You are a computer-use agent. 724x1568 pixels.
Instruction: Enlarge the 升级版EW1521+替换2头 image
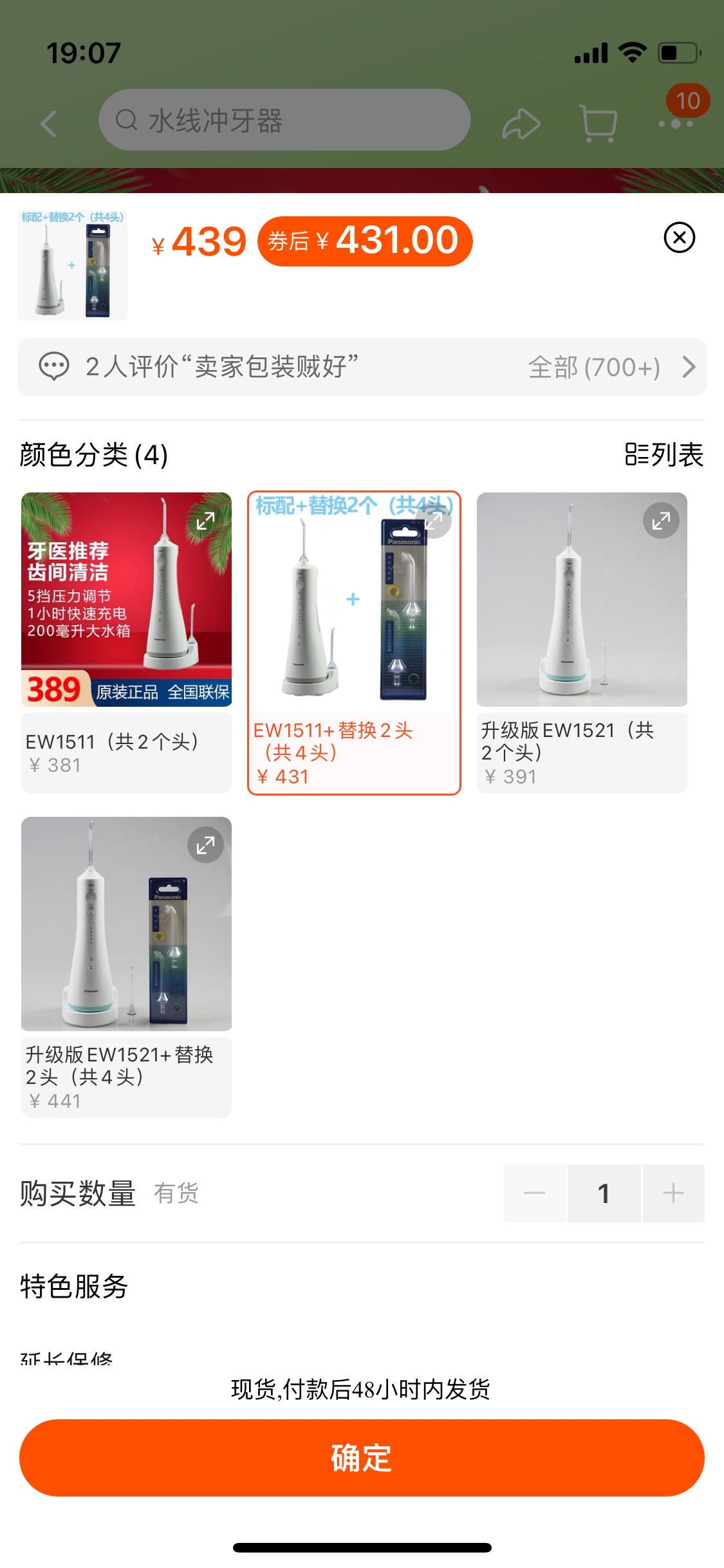(x=205, y=845)
